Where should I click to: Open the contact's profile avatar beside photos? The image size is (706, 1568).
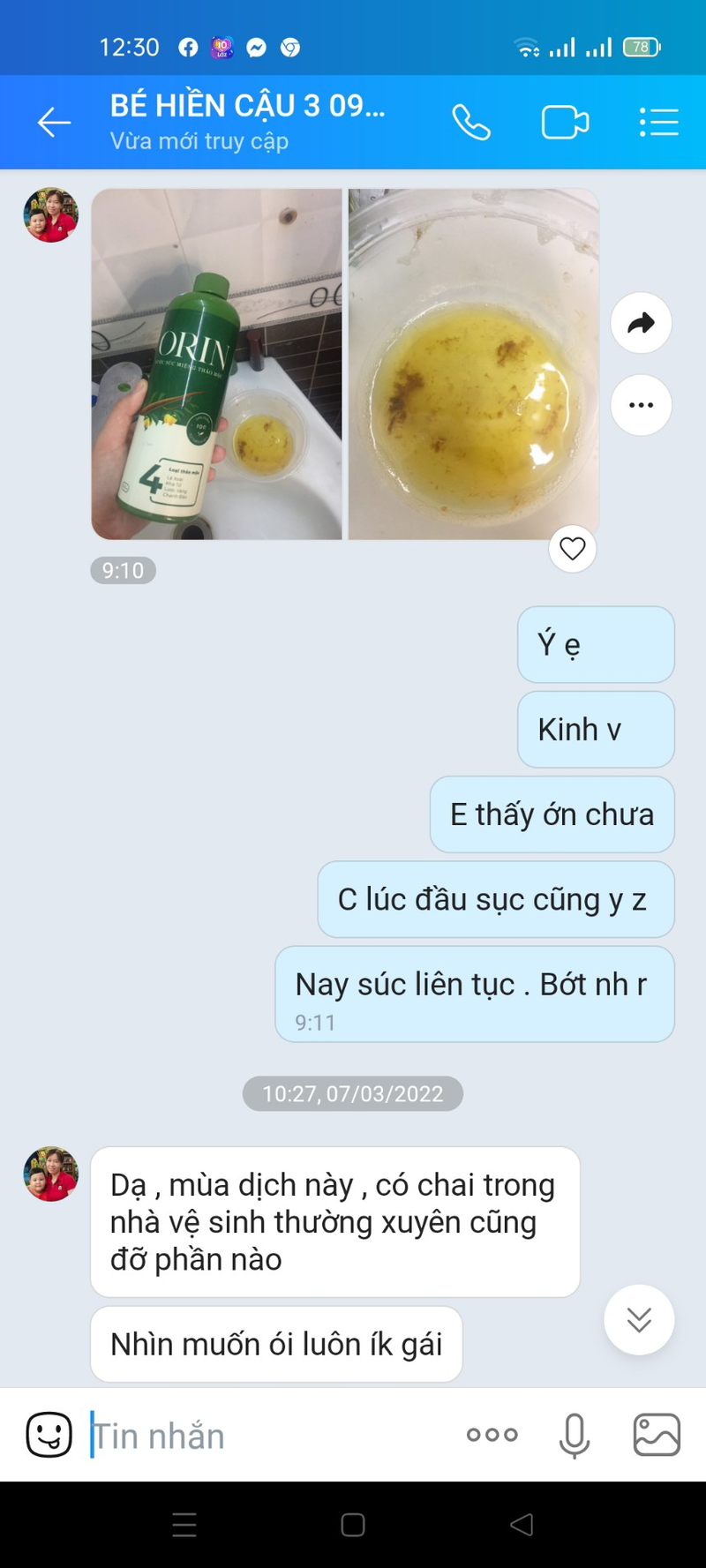50,214
